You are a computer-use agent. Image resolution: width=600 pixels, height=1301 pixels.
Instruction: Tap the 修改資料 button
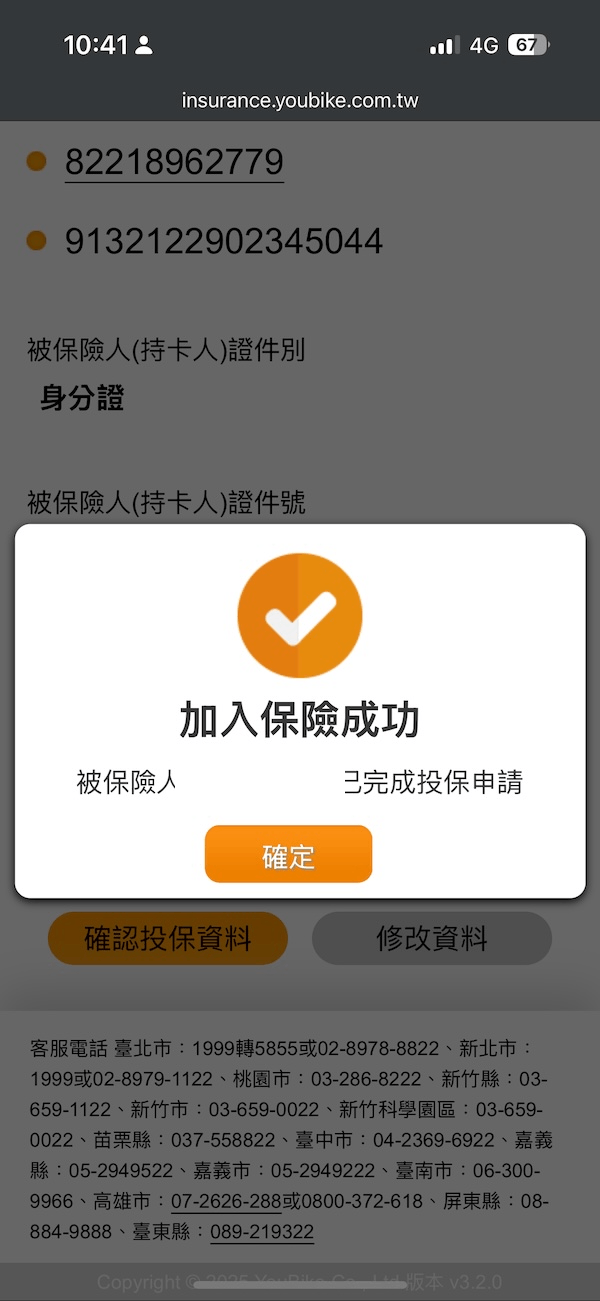pyautogui.click(x=431, y=938)
